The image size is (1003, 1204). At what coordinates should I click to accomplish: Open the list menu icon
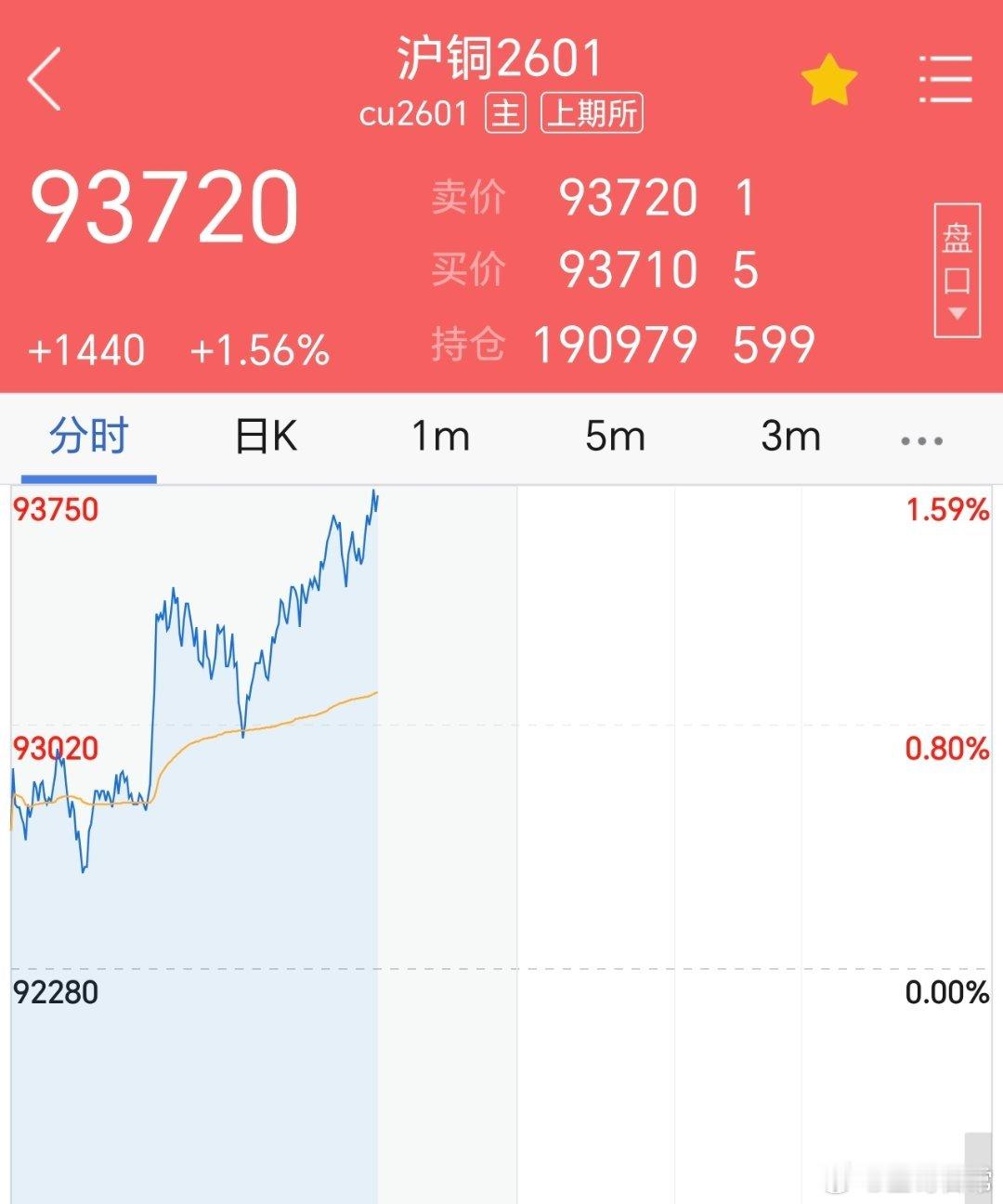click(x=944, y=80)
